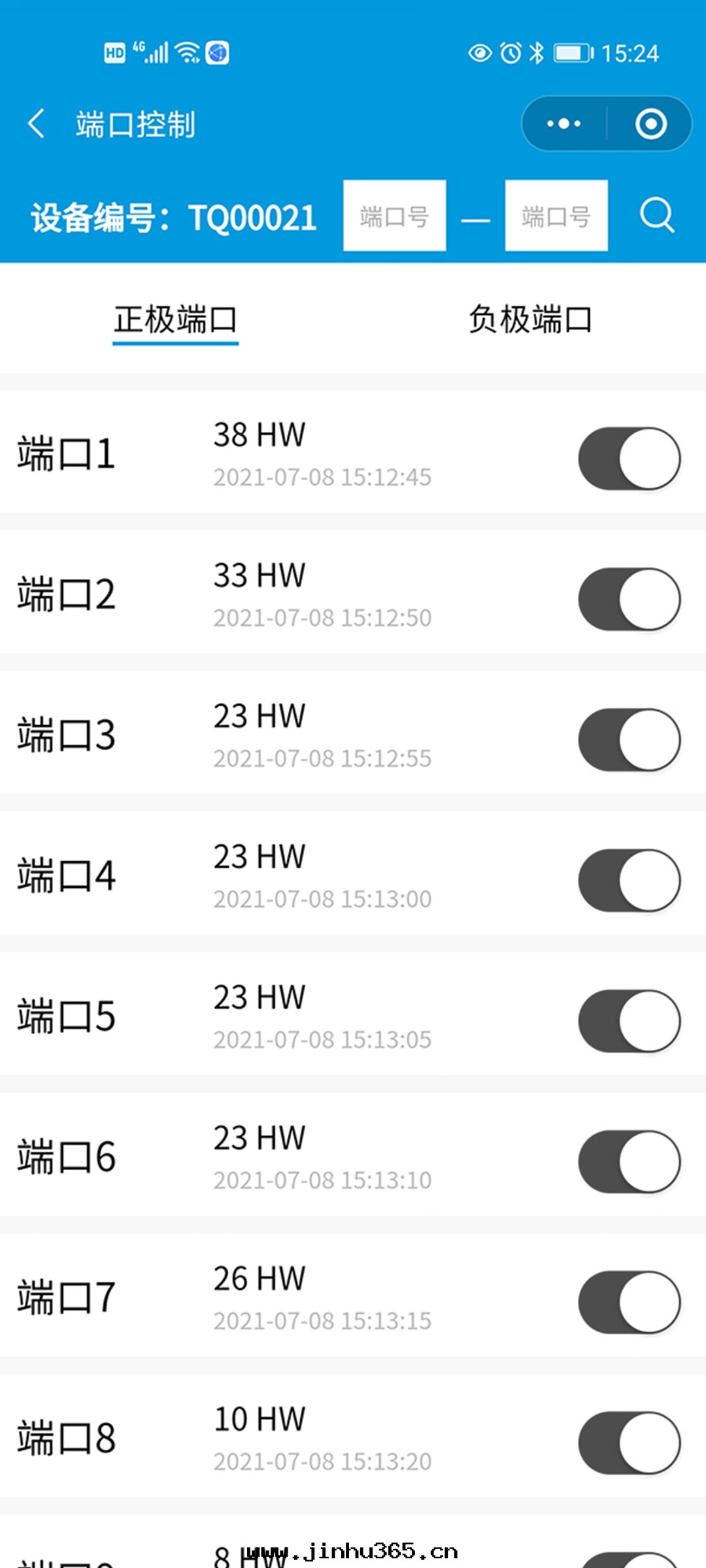Toggle the switch for 端口1
The height and width of the screenshot is (1568, 706).
(629, 459)
